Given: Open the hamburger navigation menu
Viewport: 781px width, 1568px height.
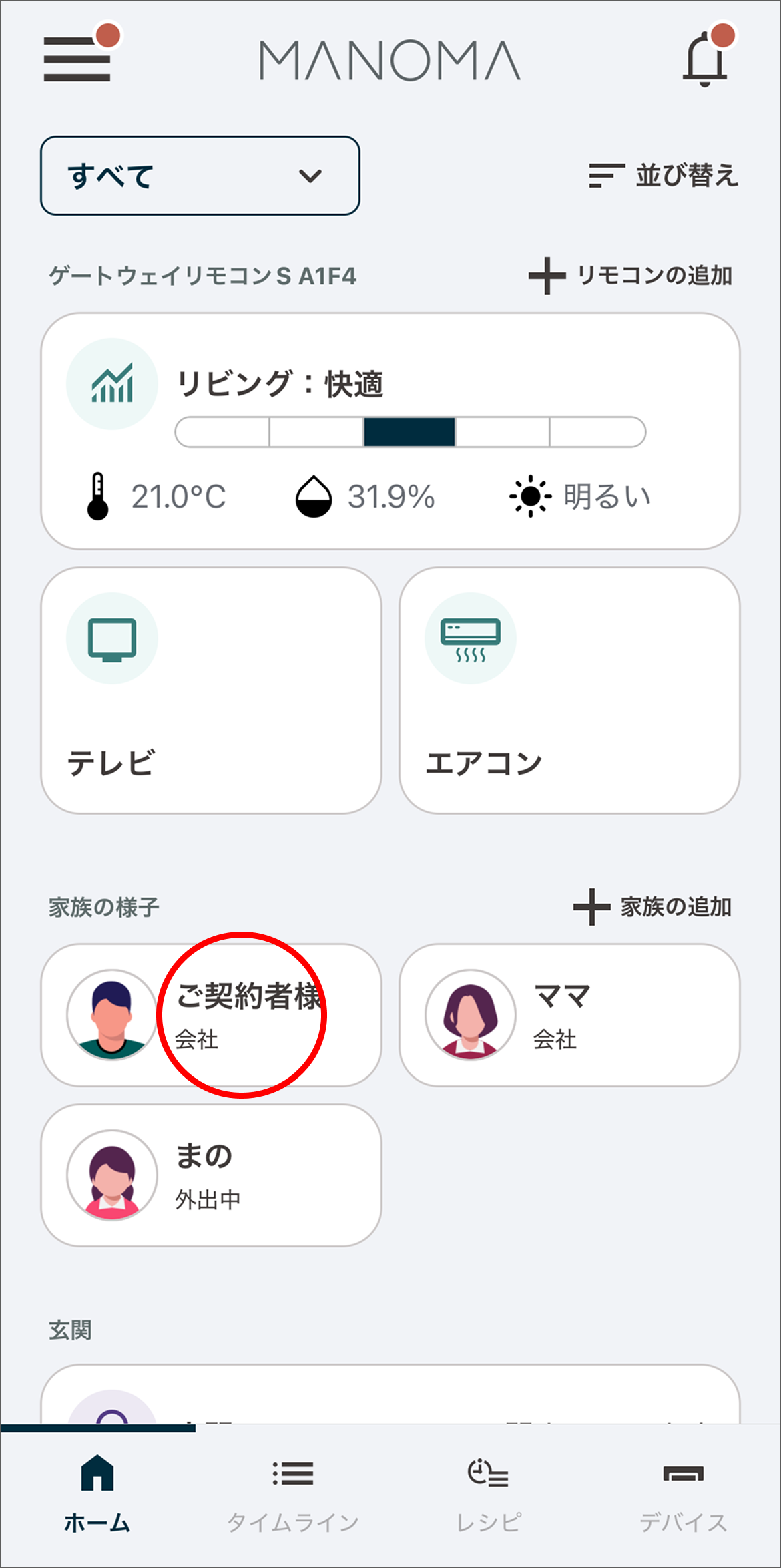Looking at the screenshot, I should 78,60.
